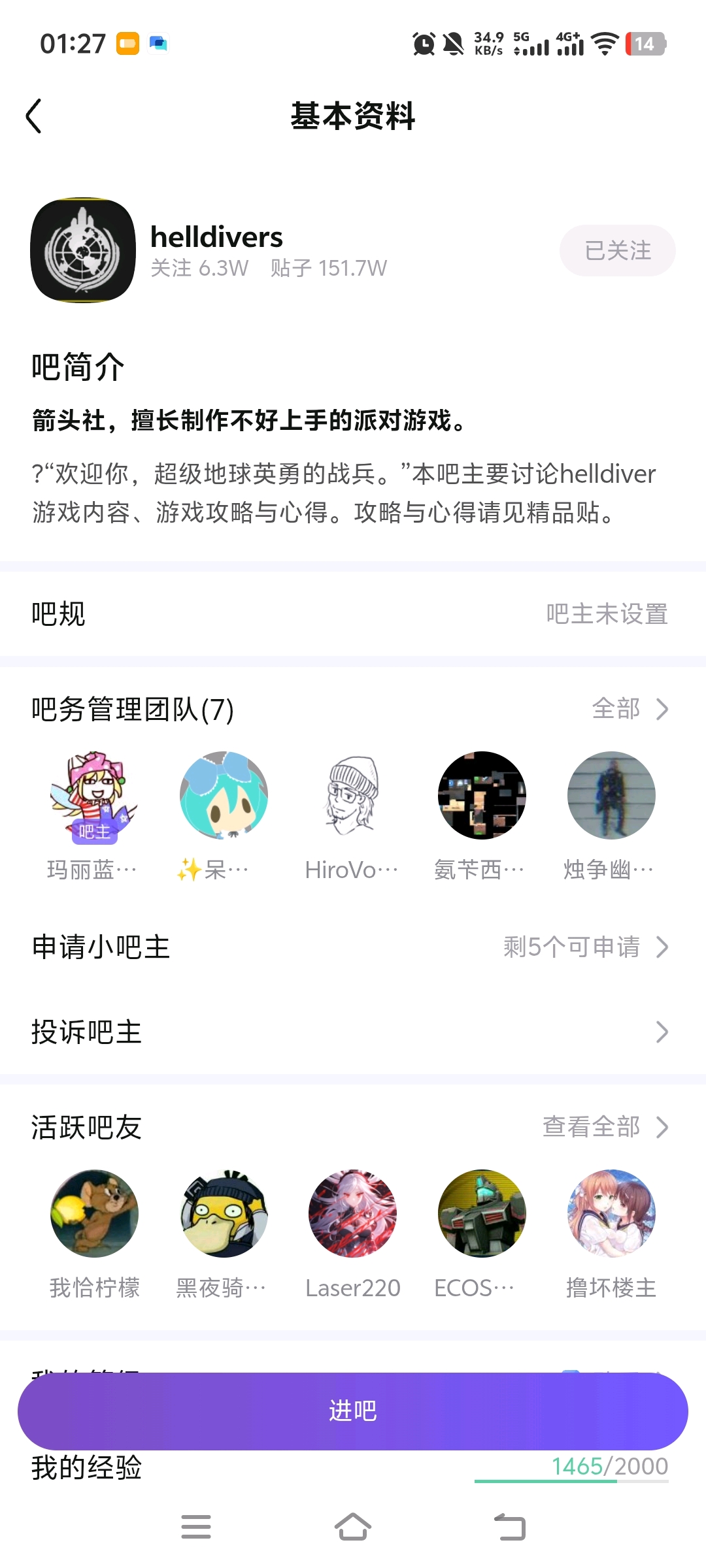The height and width of the screenshot is (1568, 706).
Task: Open the profile of moderator HiroVo
Action: [x=352, y=796]
